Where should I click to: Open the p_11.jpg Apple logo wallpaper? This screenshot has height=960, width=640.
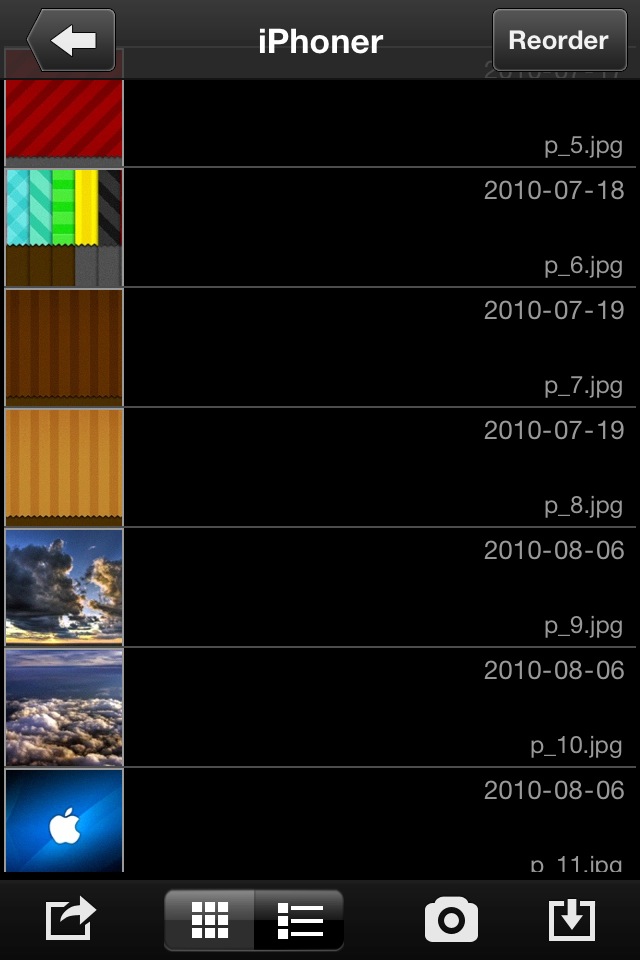(x=320, y=820)
